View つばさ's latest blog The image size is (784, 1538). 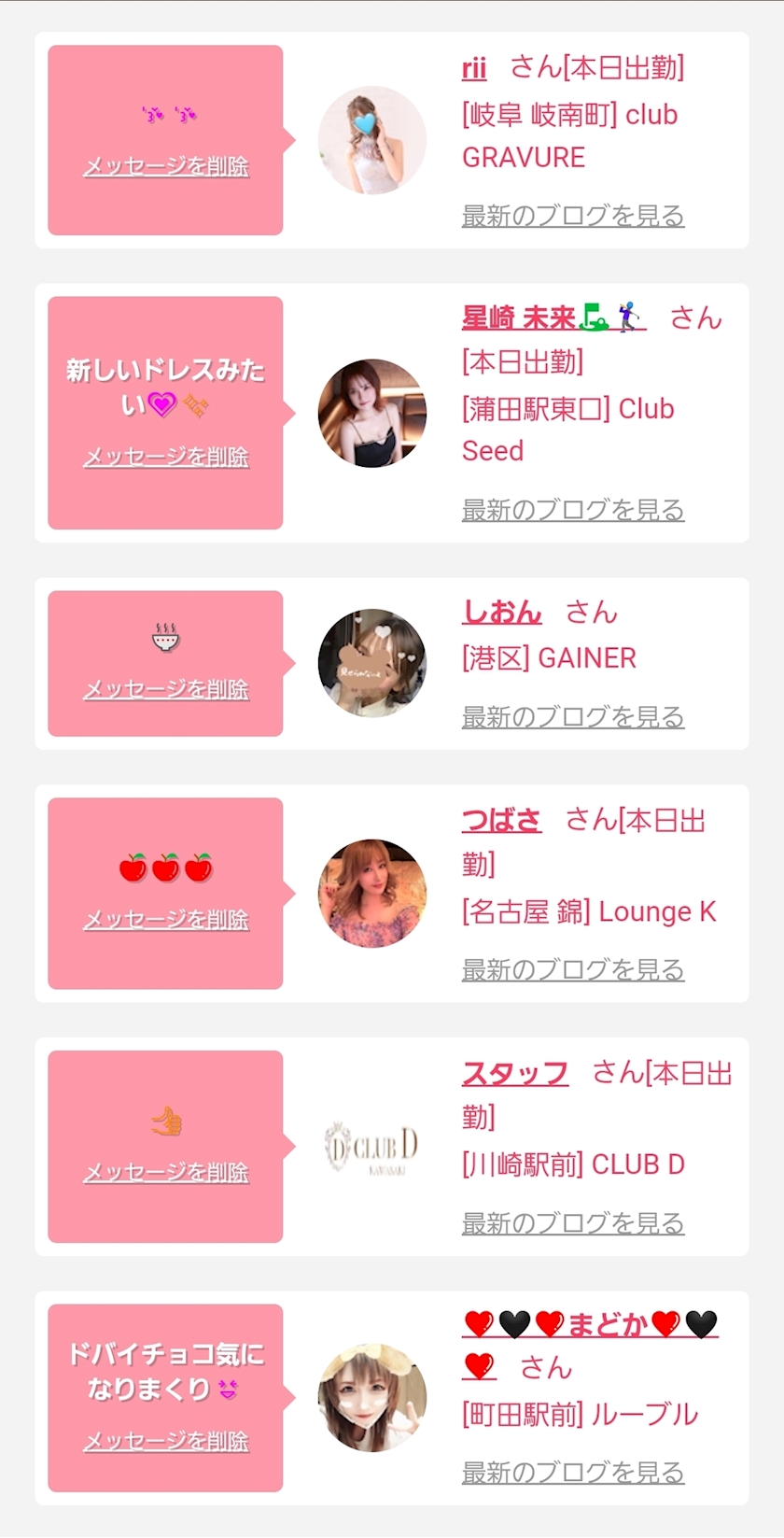pos(573,970)
